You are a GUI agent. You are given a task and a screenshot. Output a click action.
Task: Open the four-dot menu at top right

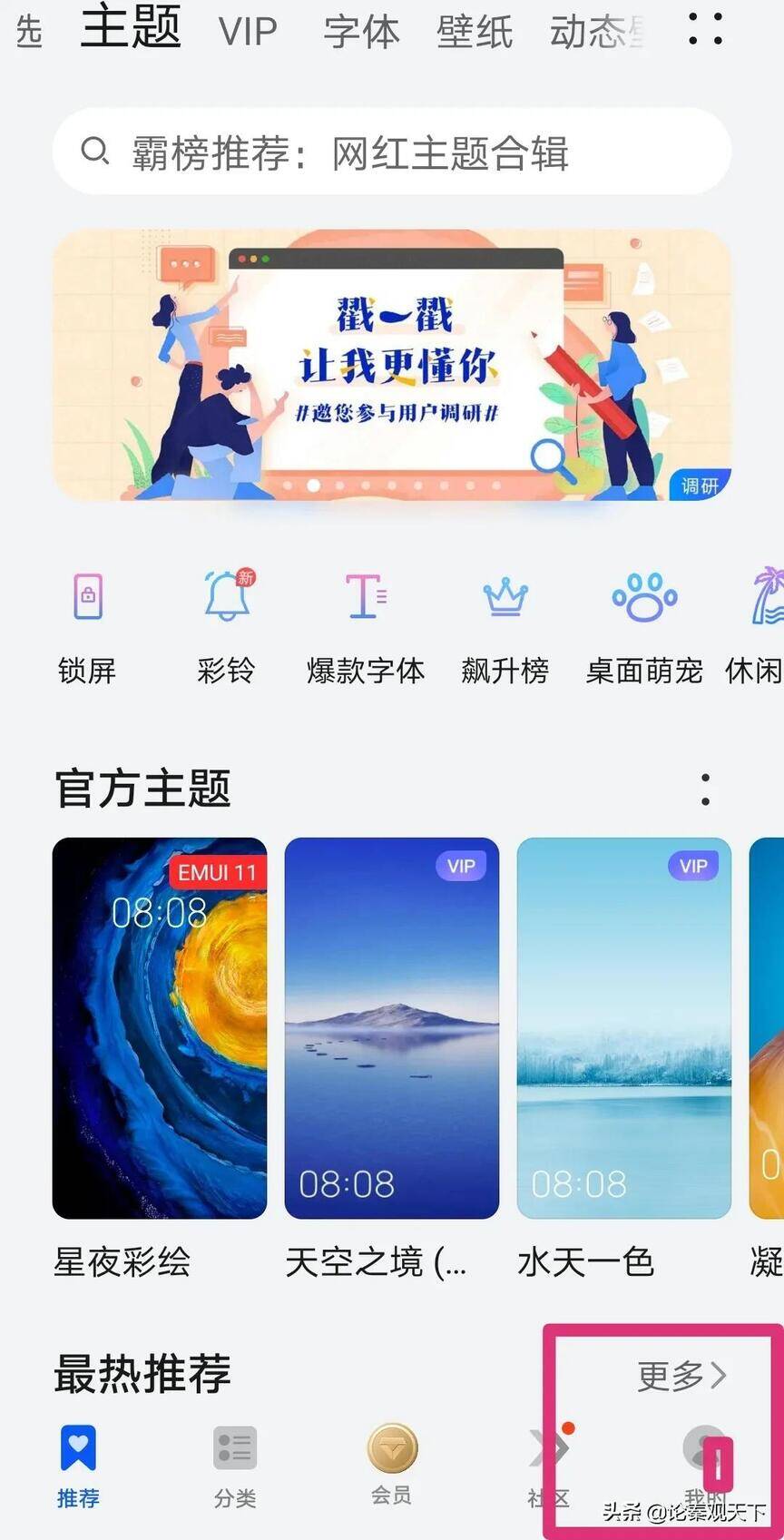[x=705, y=28]
